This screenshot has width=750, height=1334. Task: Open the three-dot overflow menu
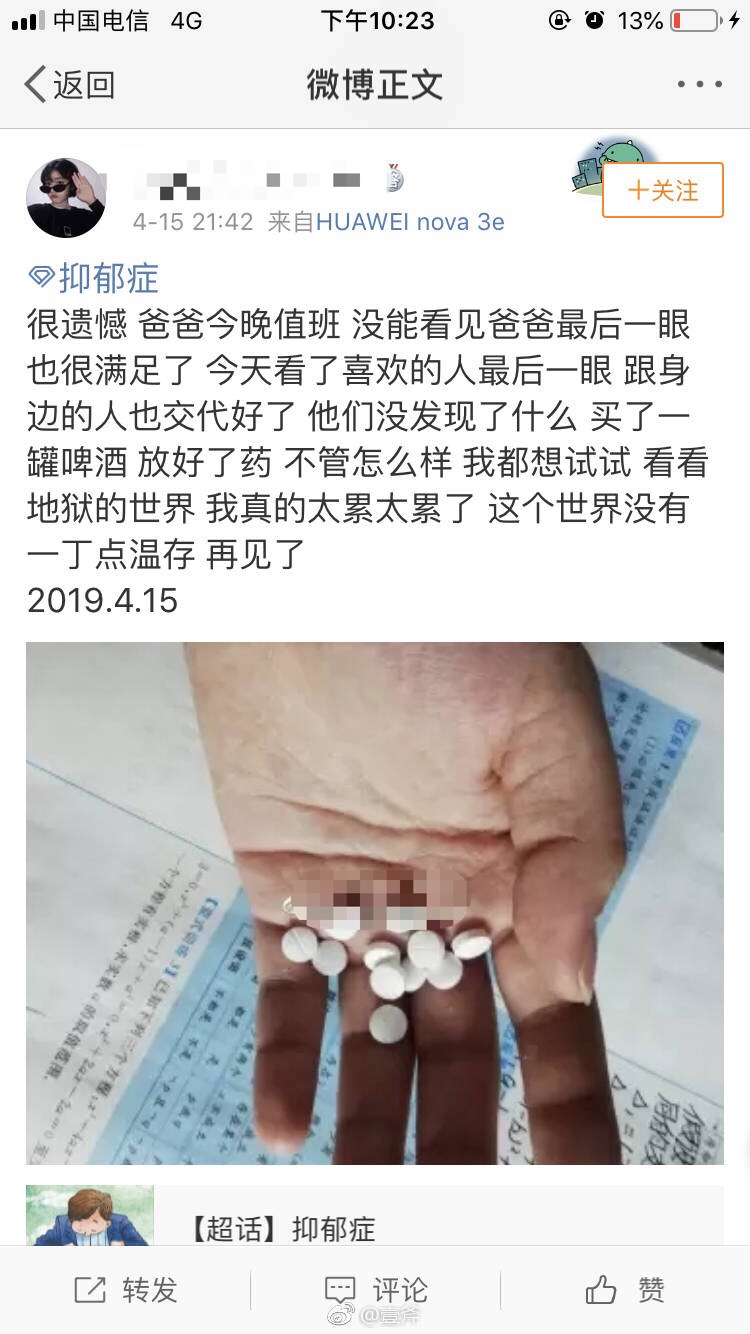point(699,85)
